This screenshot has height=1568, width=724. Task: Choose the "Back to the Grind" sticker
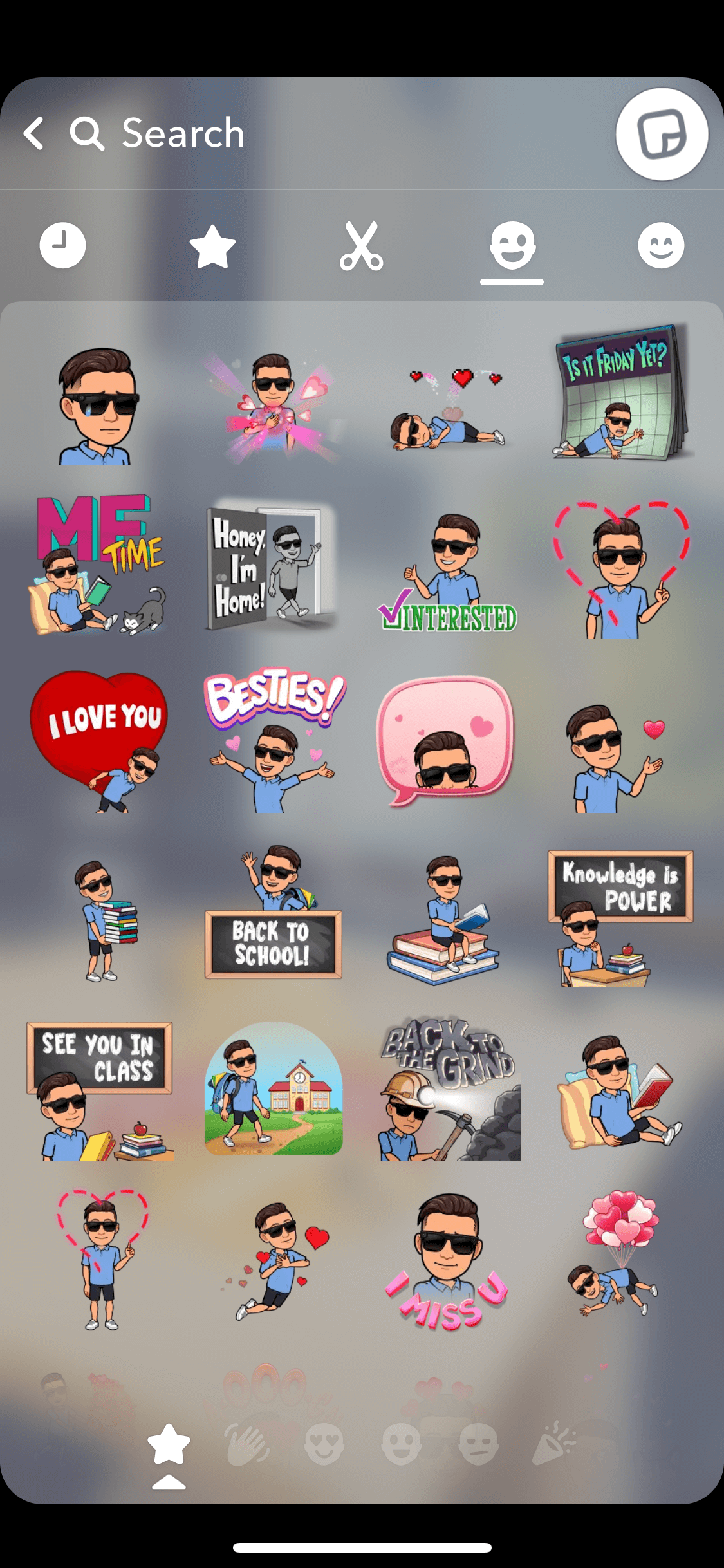(450, 1089)
